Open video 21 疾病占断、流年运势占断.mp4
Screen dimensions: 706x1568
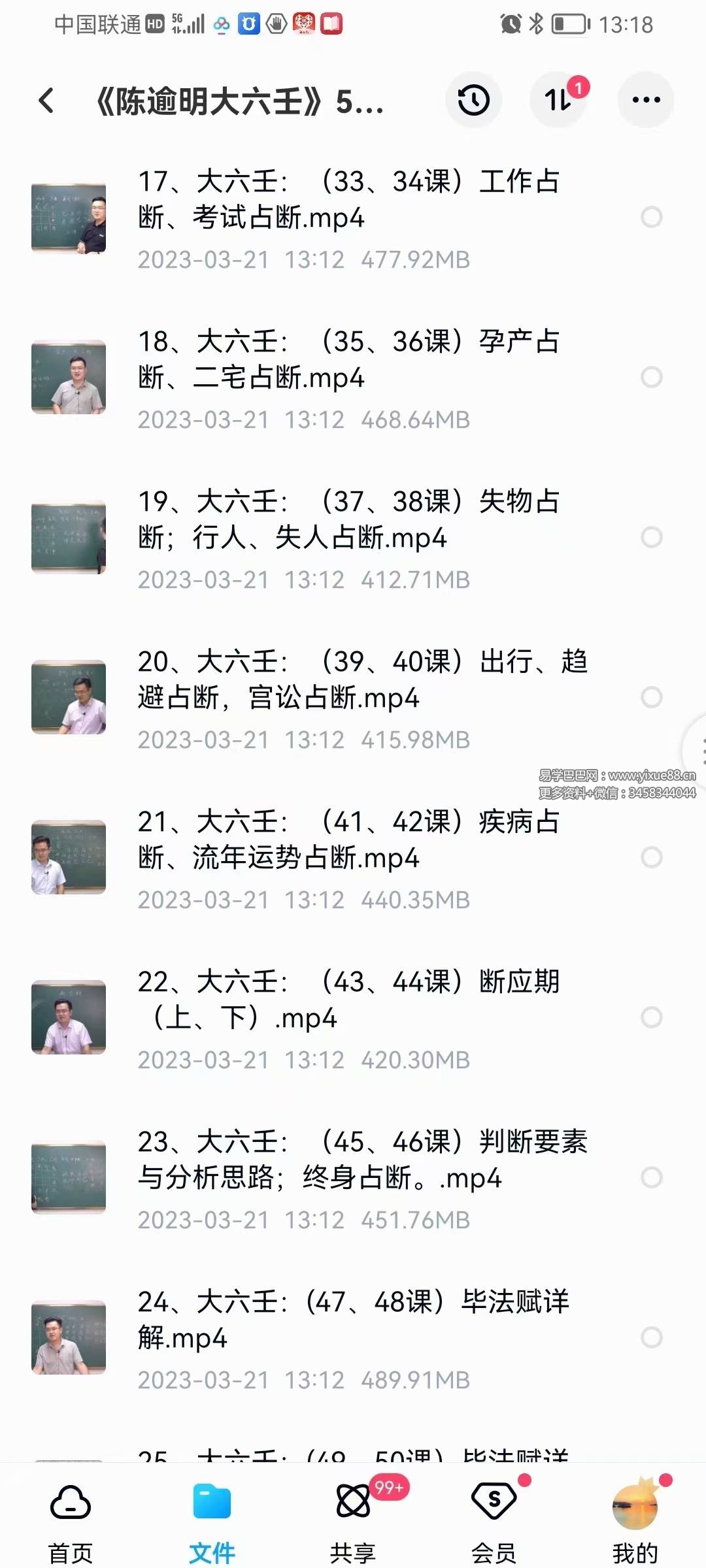pyautogui.click(x=346, y=840)
